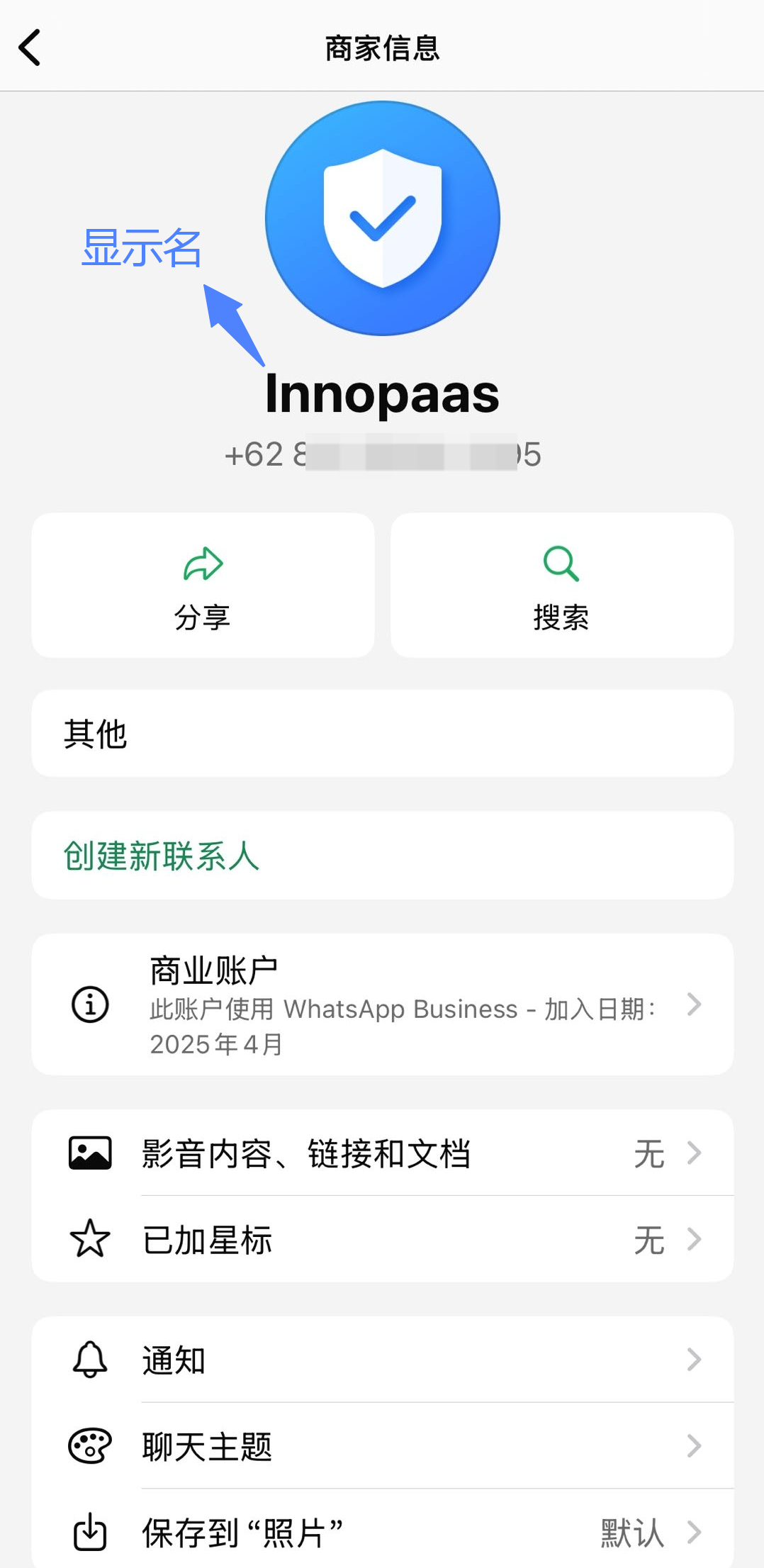Change the 聊天主题
The height and width of the screenshot is (1568, 764).
click(383, 1446)
